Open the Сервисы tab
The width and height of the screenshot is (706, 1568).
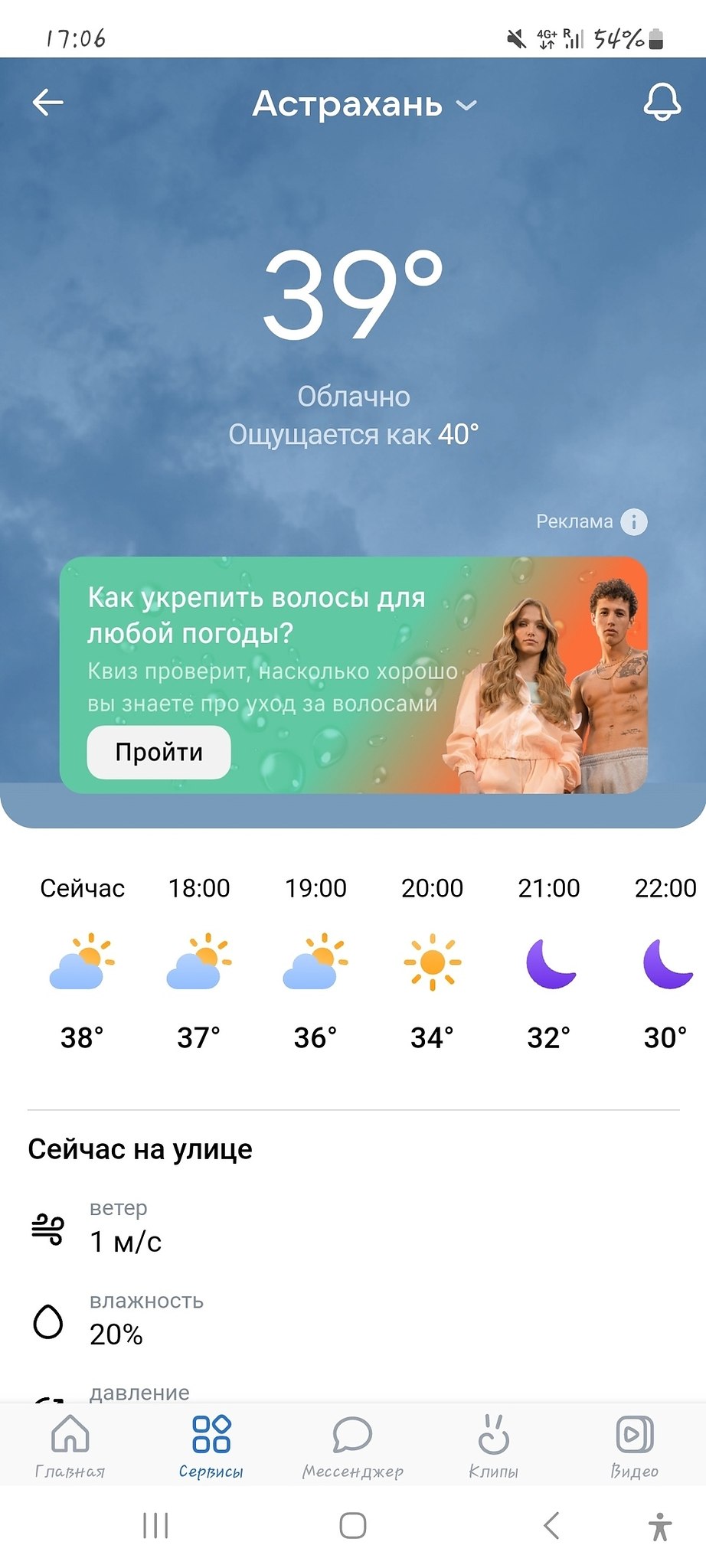[211, 1445]
